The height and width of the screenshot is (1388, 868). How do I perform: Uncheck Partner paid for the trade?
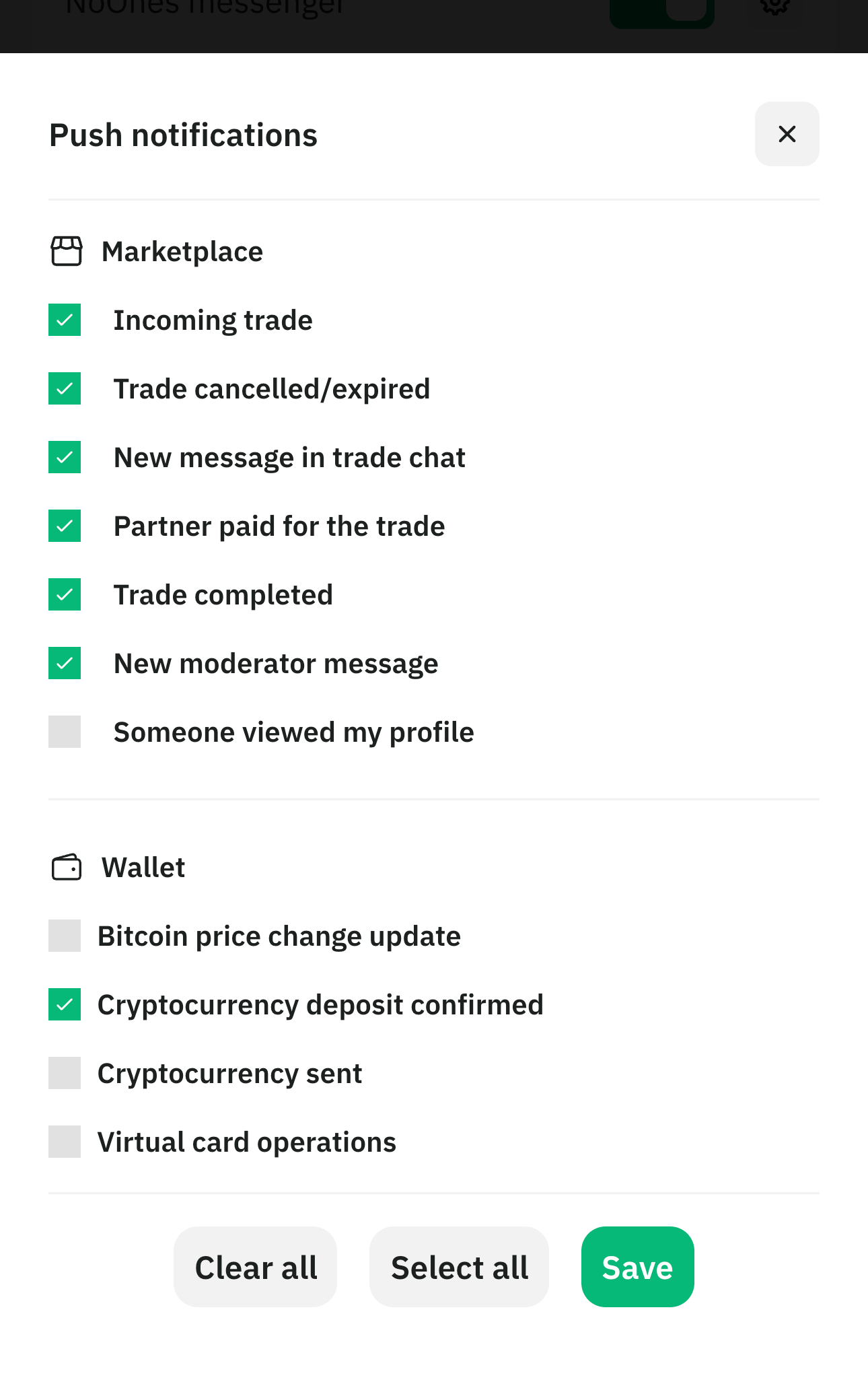coord(65,526)
